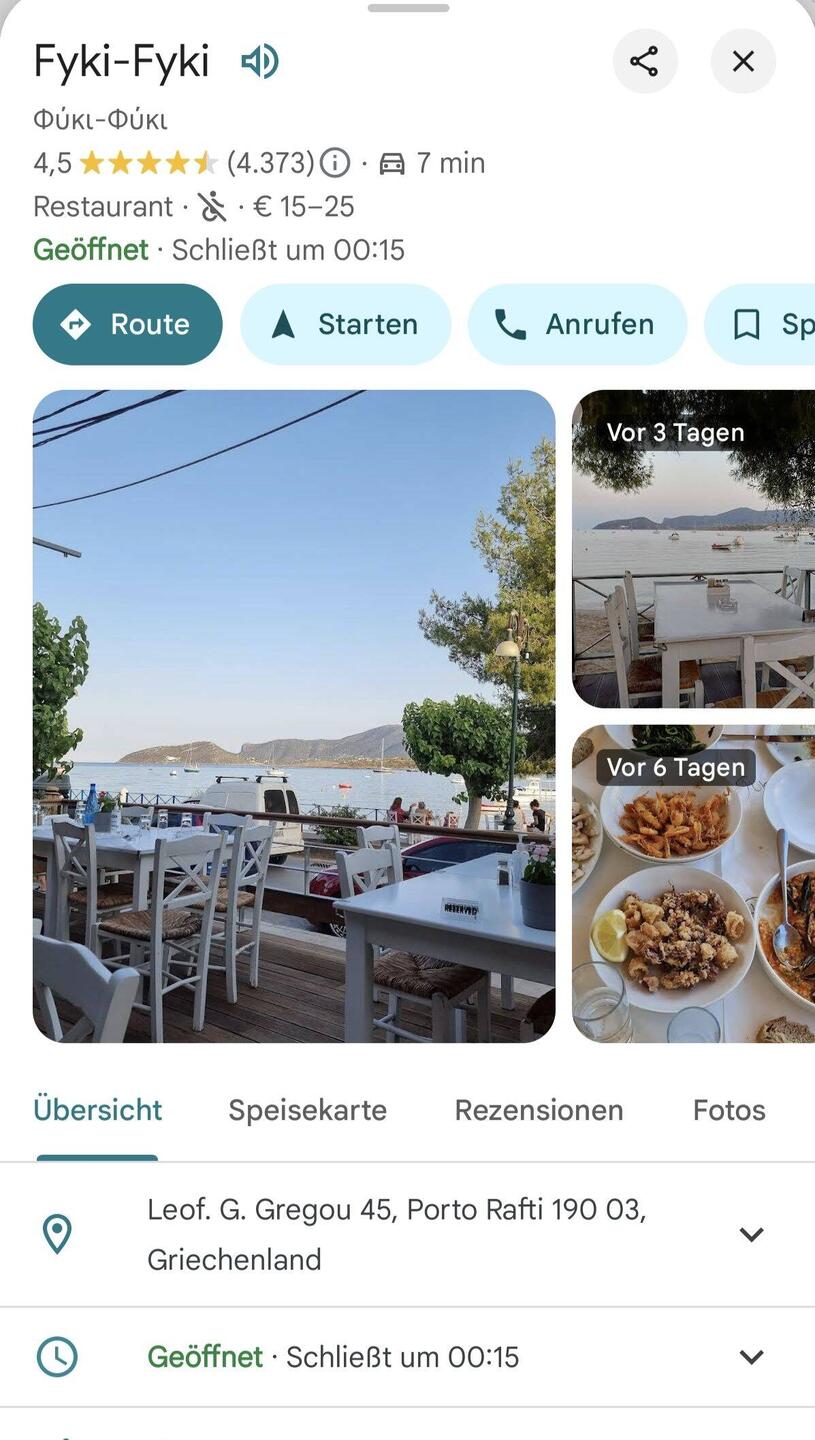The width and height of the screenshot is (815, 1440).
Task: Expand opening hours Schließt um 00:15
Action: 751,1357
